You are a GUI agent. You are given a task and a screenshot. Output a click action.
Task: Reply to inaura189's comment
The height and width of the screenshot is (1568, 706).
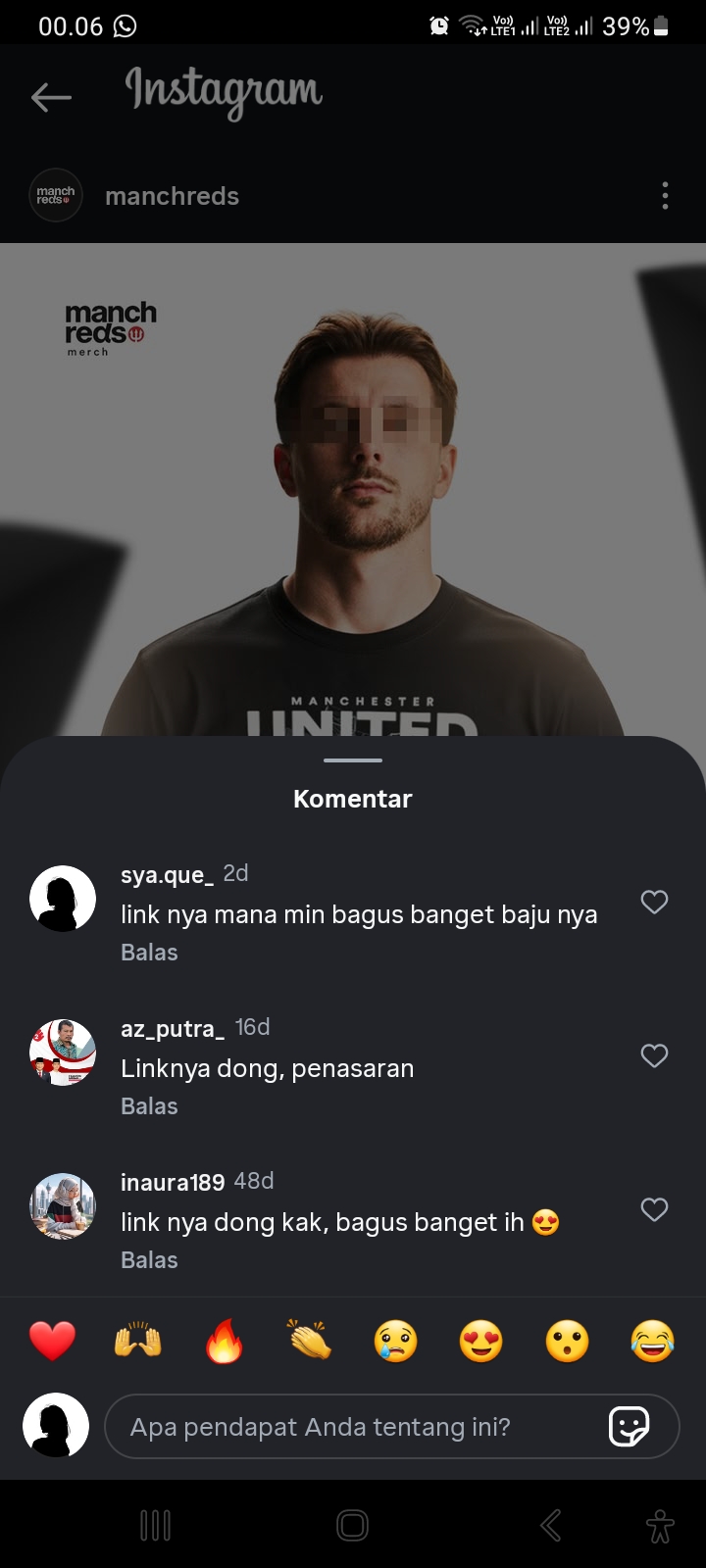click(149, 1260)
